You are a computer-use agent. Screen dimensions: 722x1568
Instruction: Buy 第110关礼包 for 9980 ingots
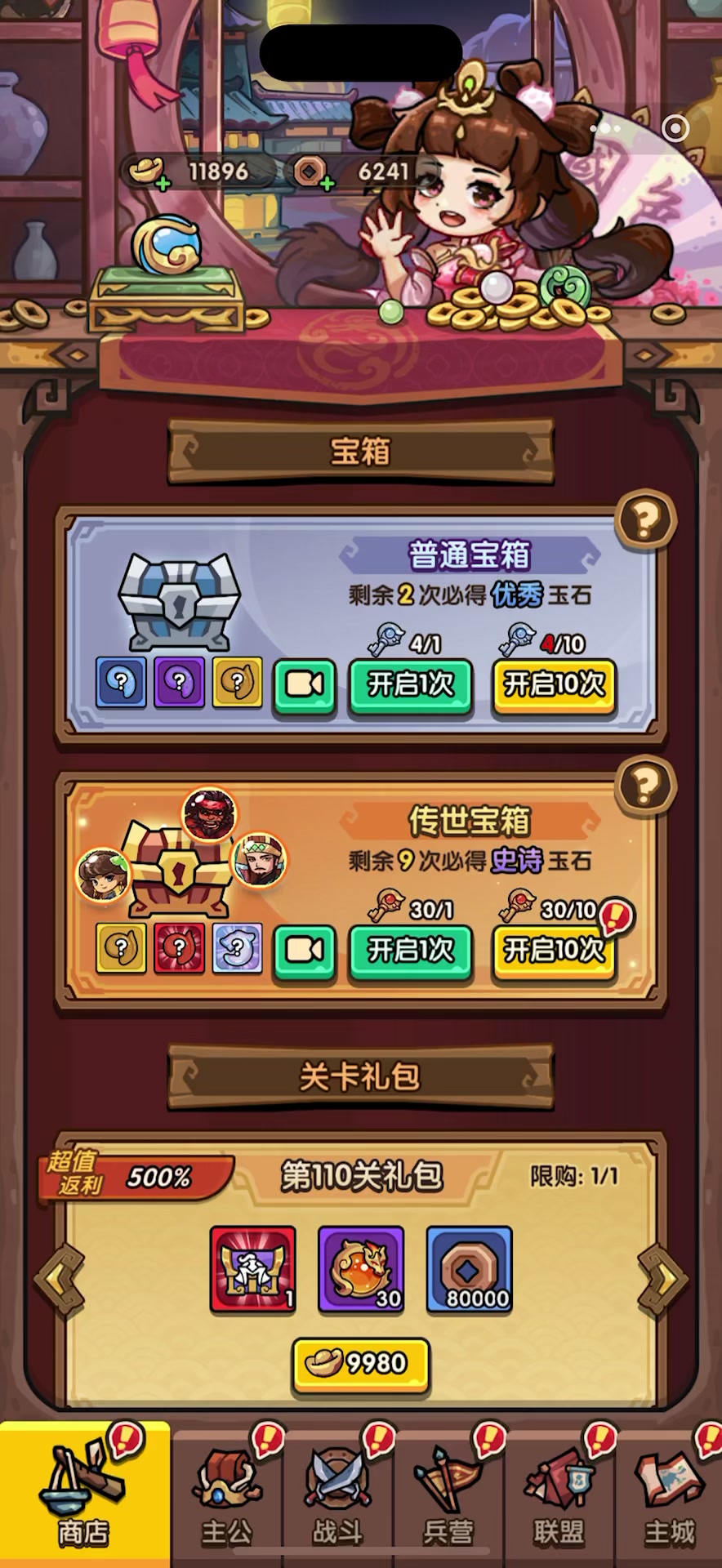tap(360, 1363)
